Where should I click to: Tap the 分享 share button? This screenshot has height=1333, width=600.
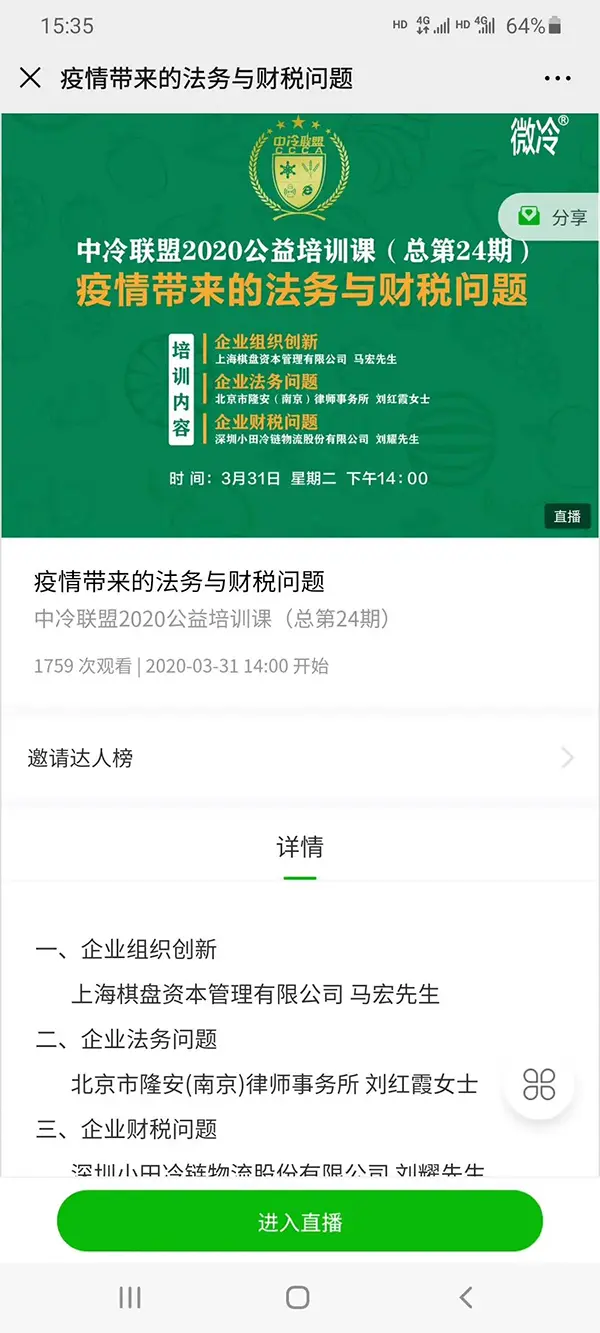[553, 217]
